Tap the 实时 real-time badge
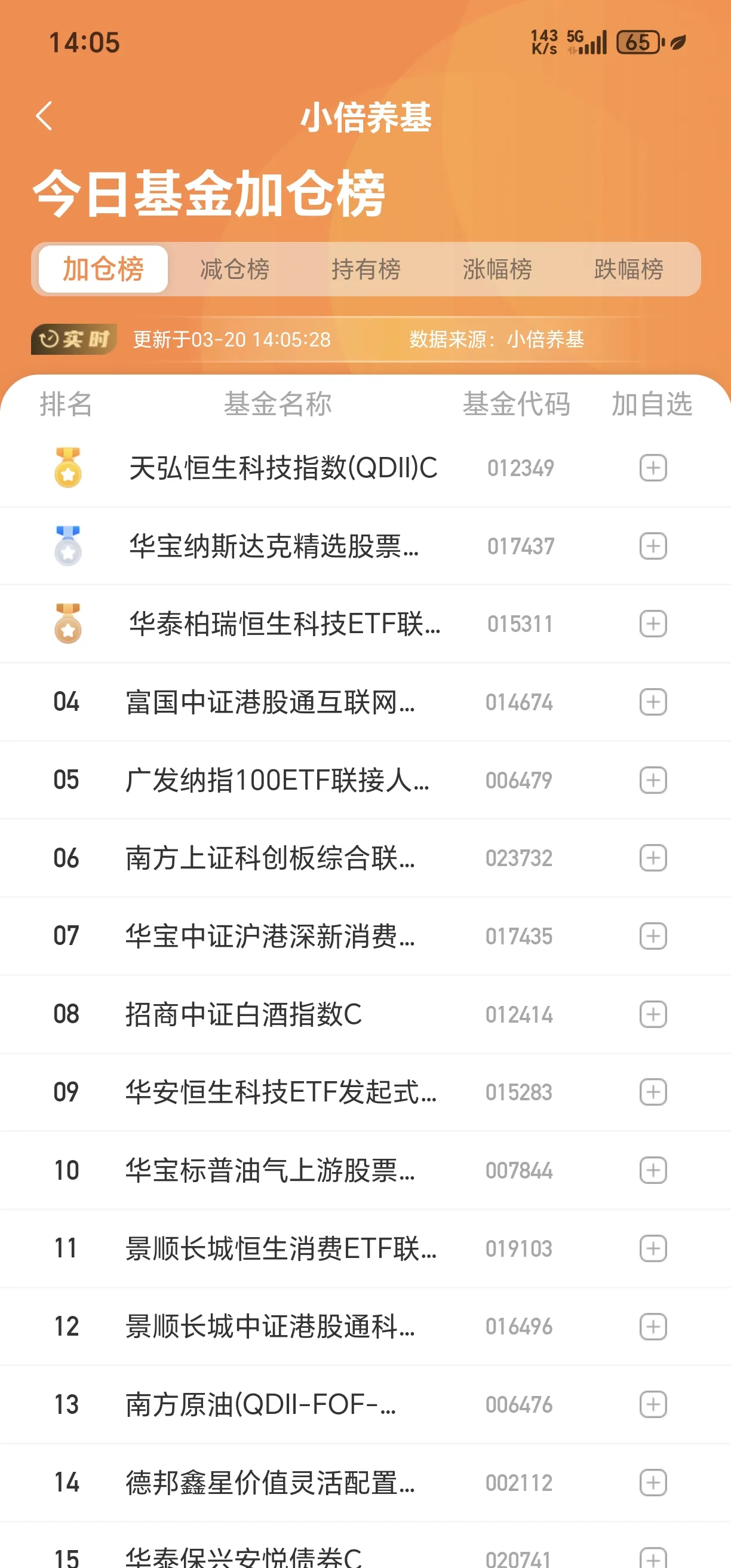 point(72,339)
